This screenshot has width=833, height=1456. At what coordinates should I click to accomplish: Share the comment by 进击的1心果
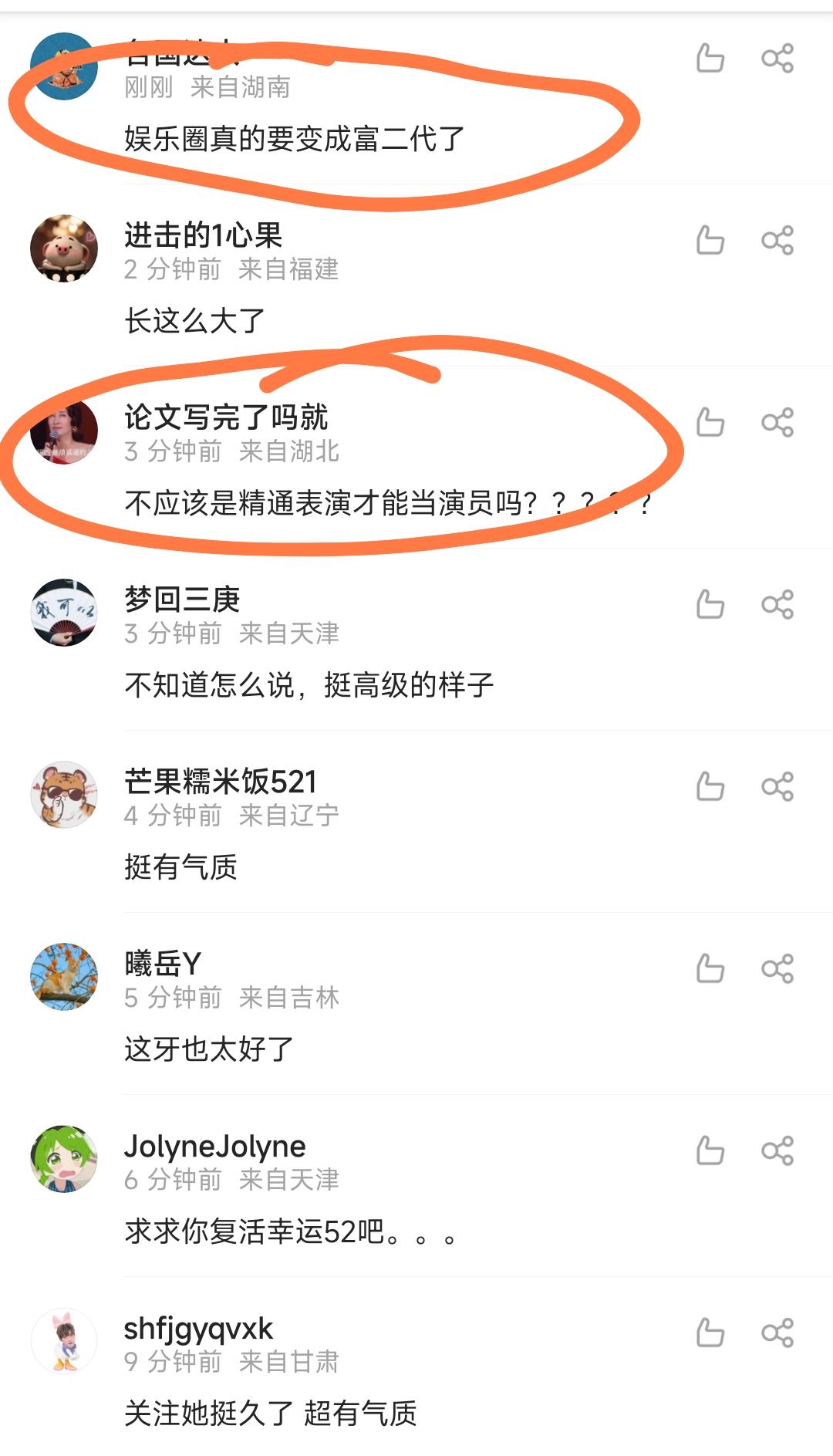tap(777, 240)
